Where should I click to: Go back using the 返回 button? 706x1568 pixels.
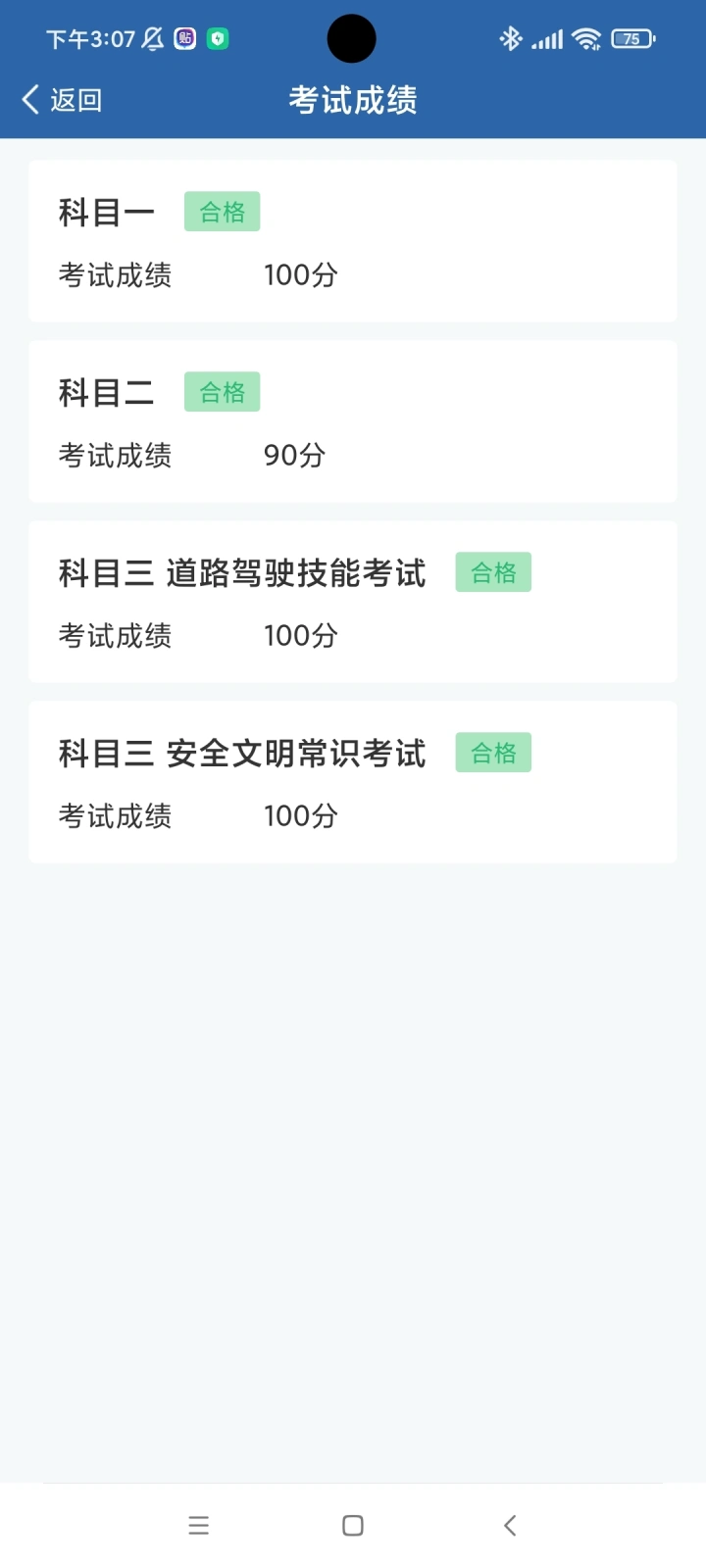[62, 100]
